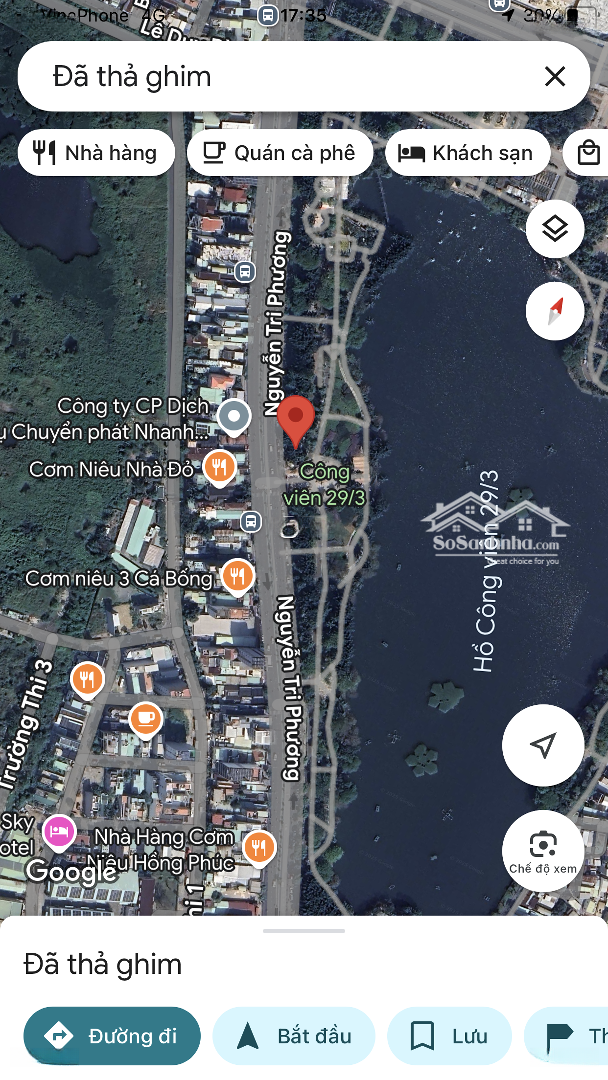Clear the dropped pin with X
Image resolution: width=608 pixels, height=1080 pixels.
tap(555, 76)
